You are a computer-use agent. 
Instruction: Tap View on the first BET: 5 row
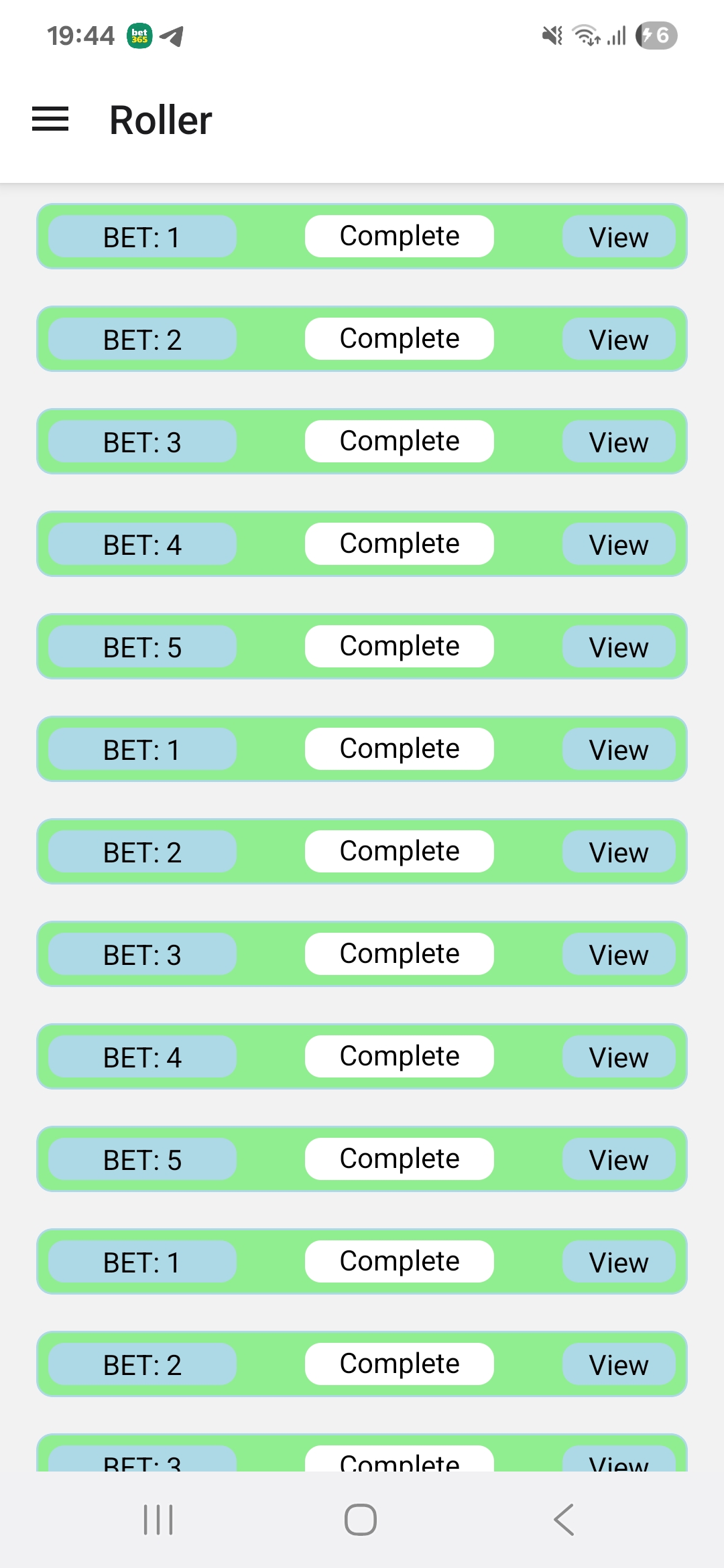click(x=618, y=647)
